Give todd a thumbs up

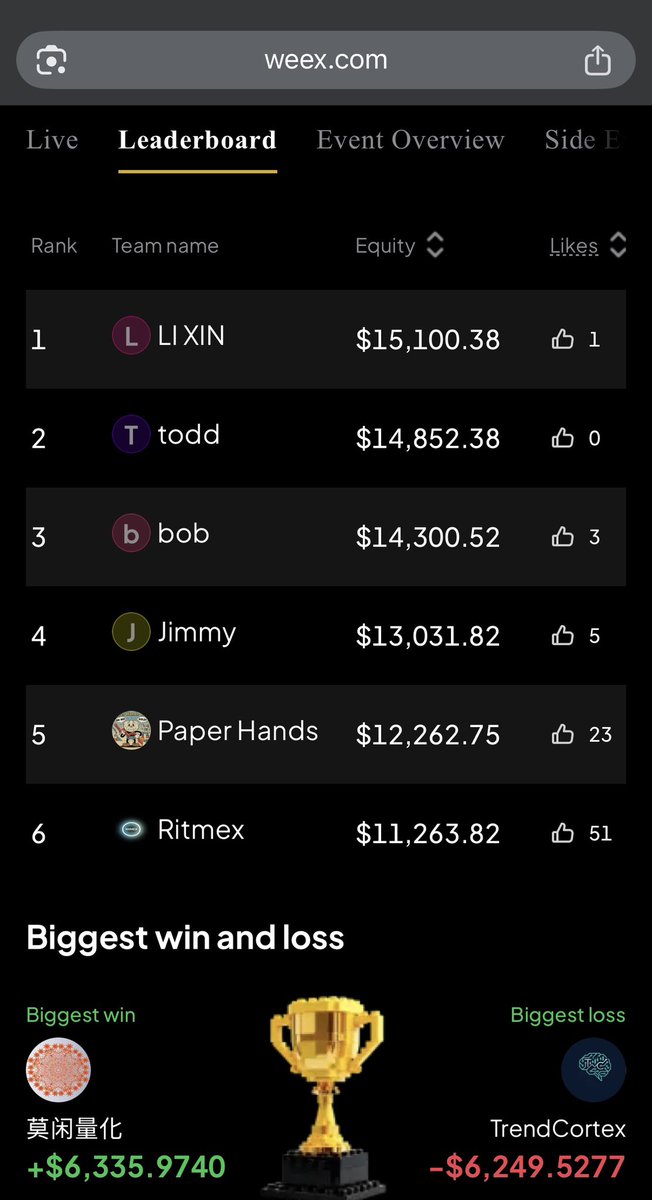[563, 438]
